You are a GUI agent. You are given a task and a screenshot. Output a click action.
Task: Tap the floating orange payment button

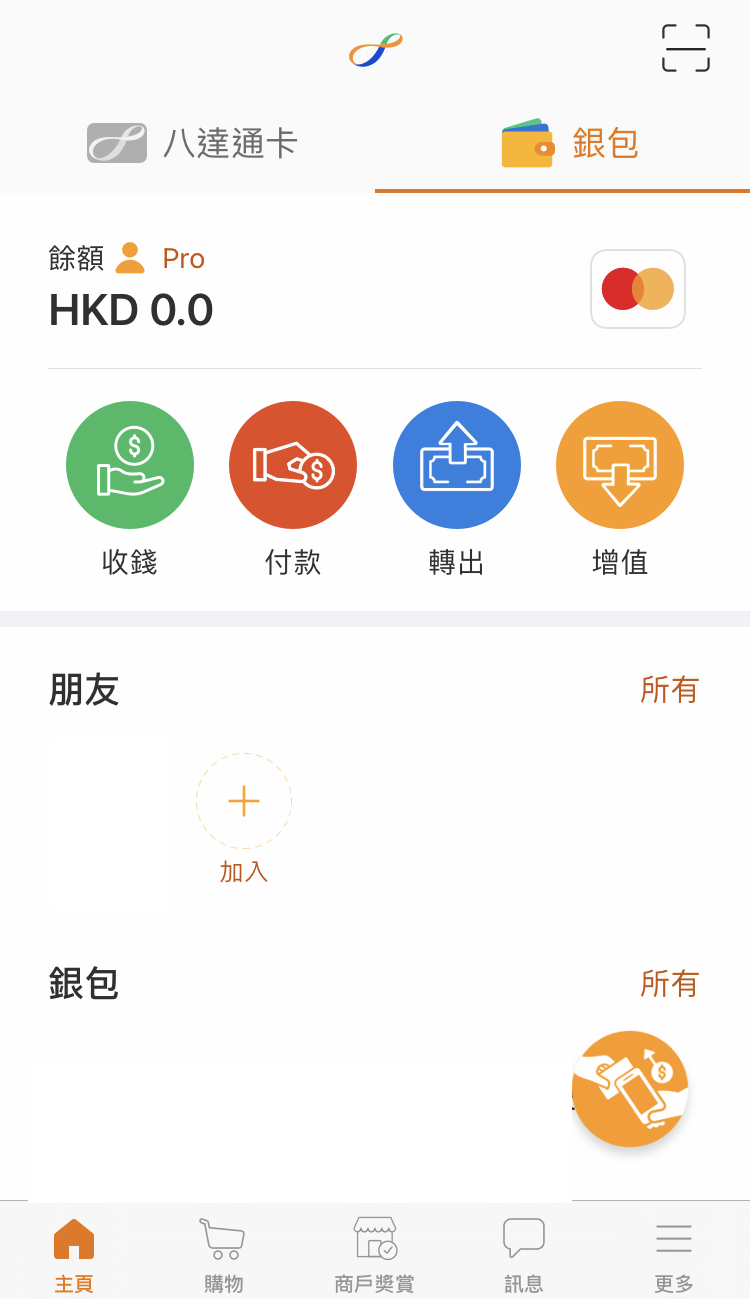(630, 1089)
